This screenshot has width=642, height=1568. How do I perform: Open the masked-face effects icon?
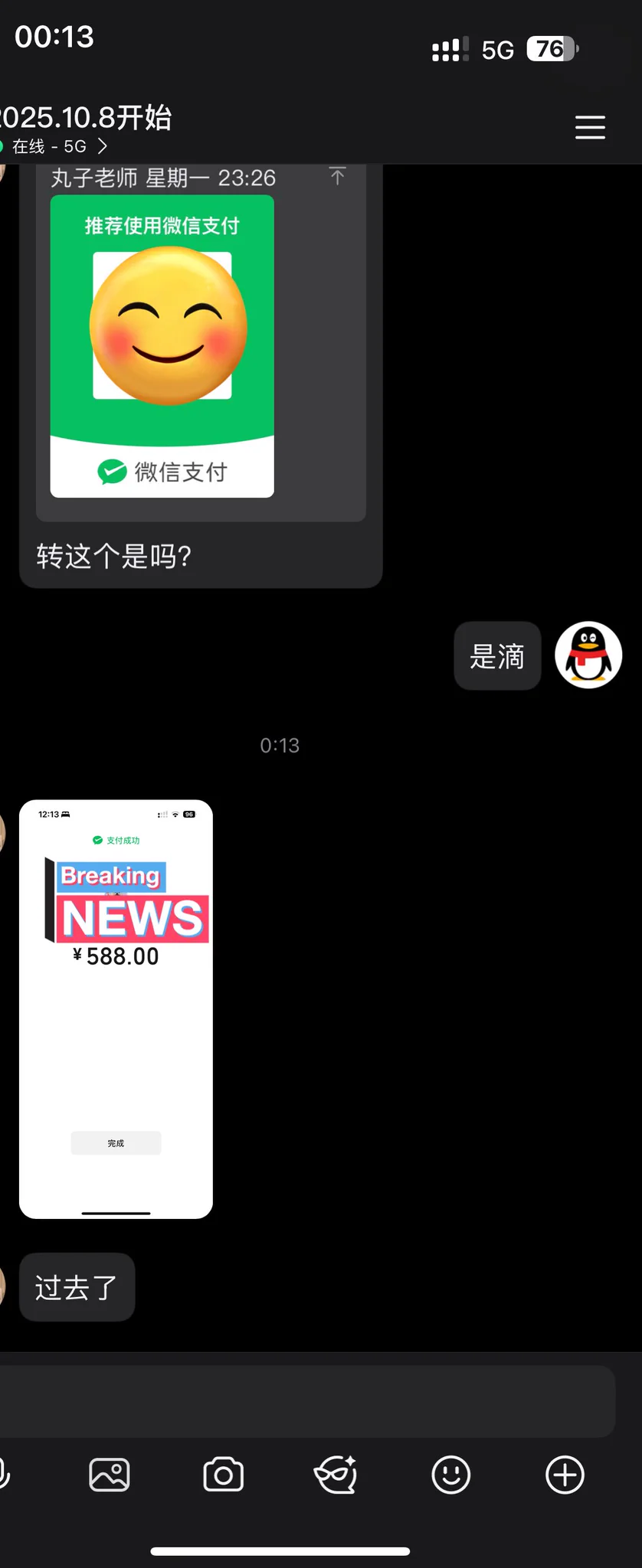336,1475
